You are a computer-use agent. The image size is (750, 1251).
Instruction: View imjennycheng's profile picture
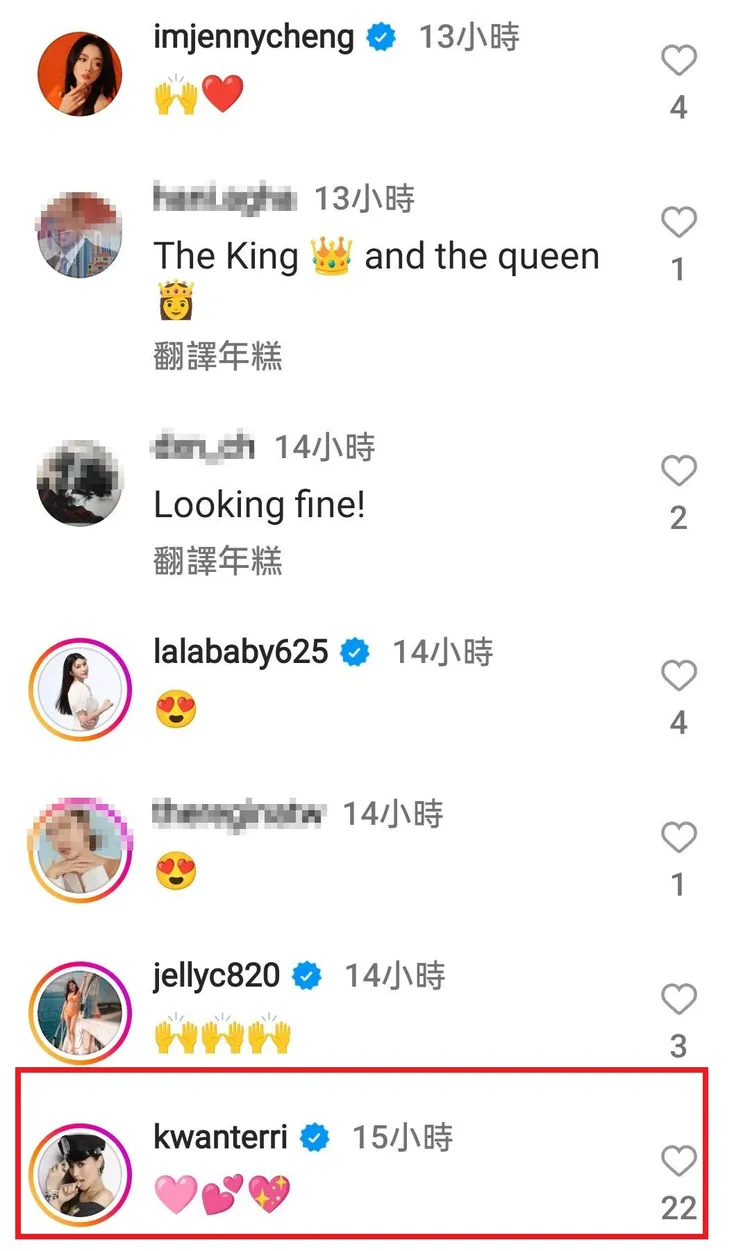click(80, 72)
